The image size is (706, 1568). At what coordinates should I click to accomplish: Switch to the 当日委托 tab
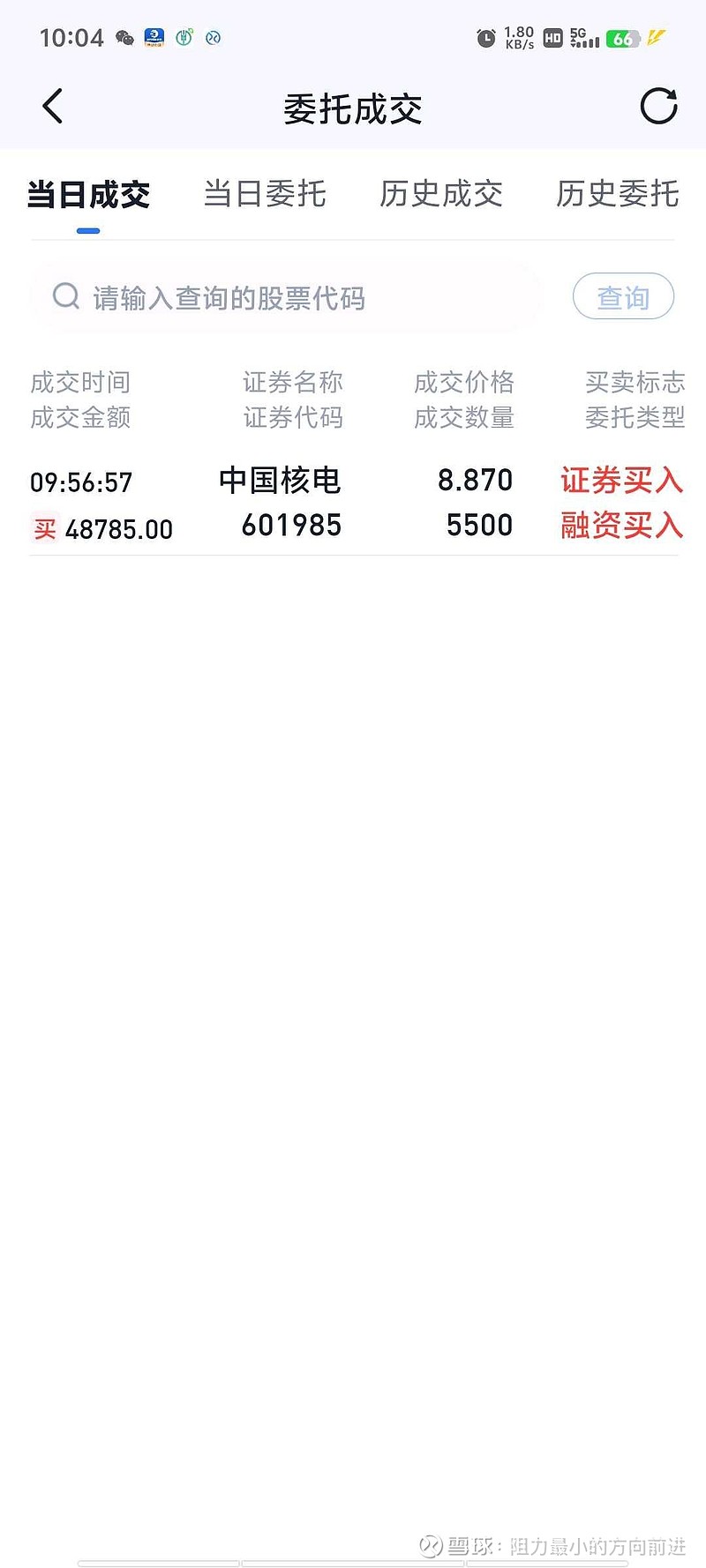265,194
